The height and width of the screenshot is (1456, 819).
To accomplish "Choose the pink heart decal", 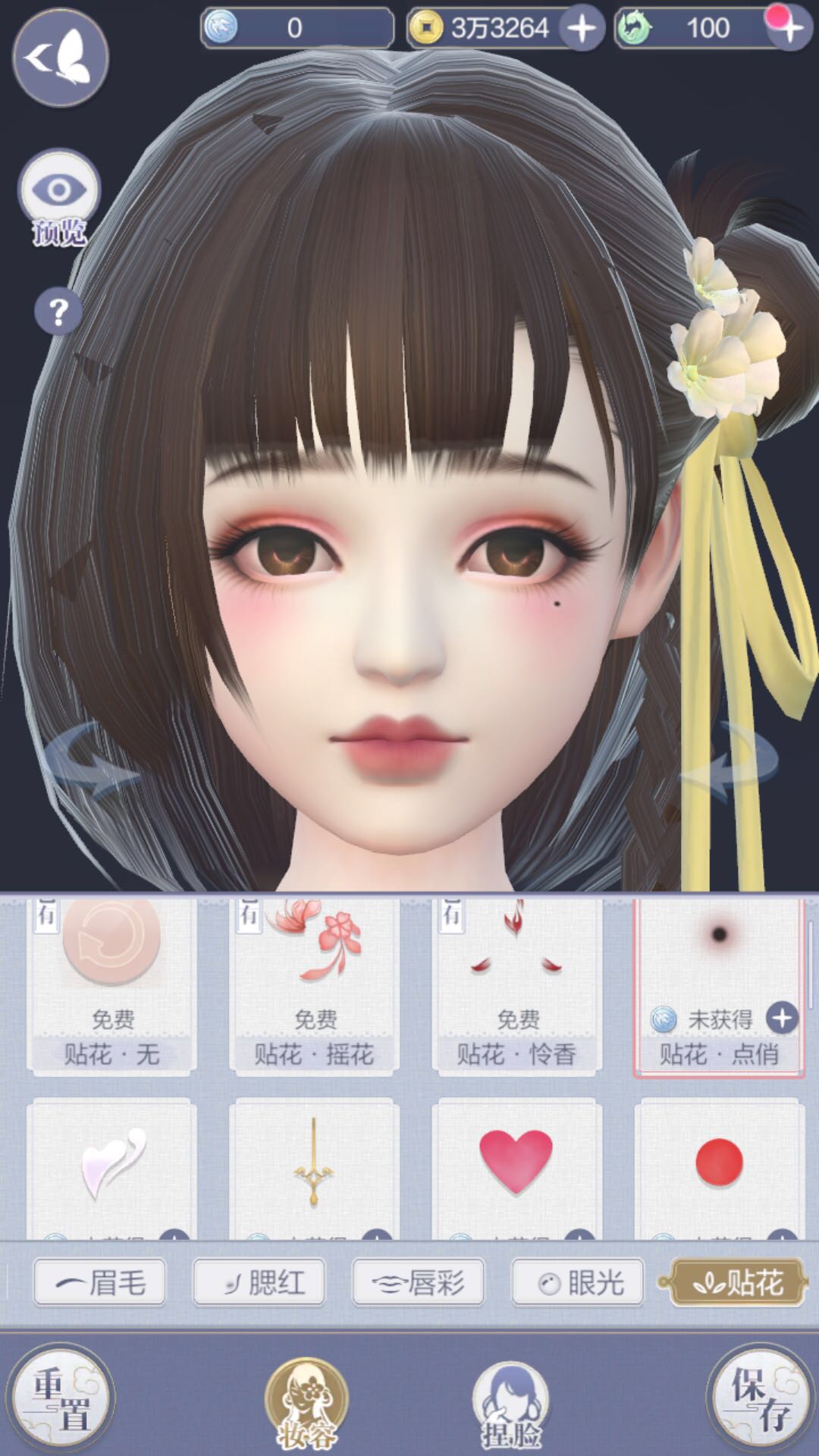I will click(x=516, y=1164).
